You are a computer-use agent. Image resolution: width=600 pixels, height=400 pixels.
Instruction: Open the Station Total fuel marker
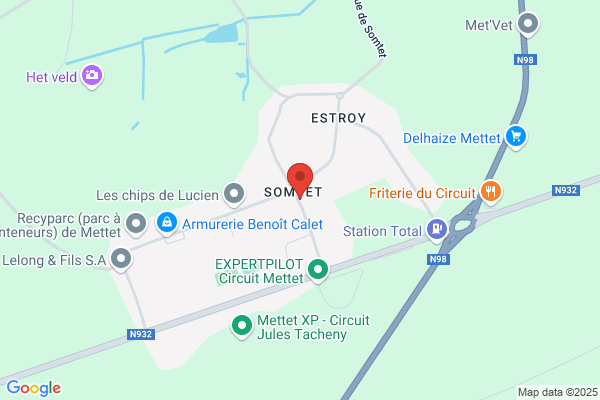(x=437, y=230)
